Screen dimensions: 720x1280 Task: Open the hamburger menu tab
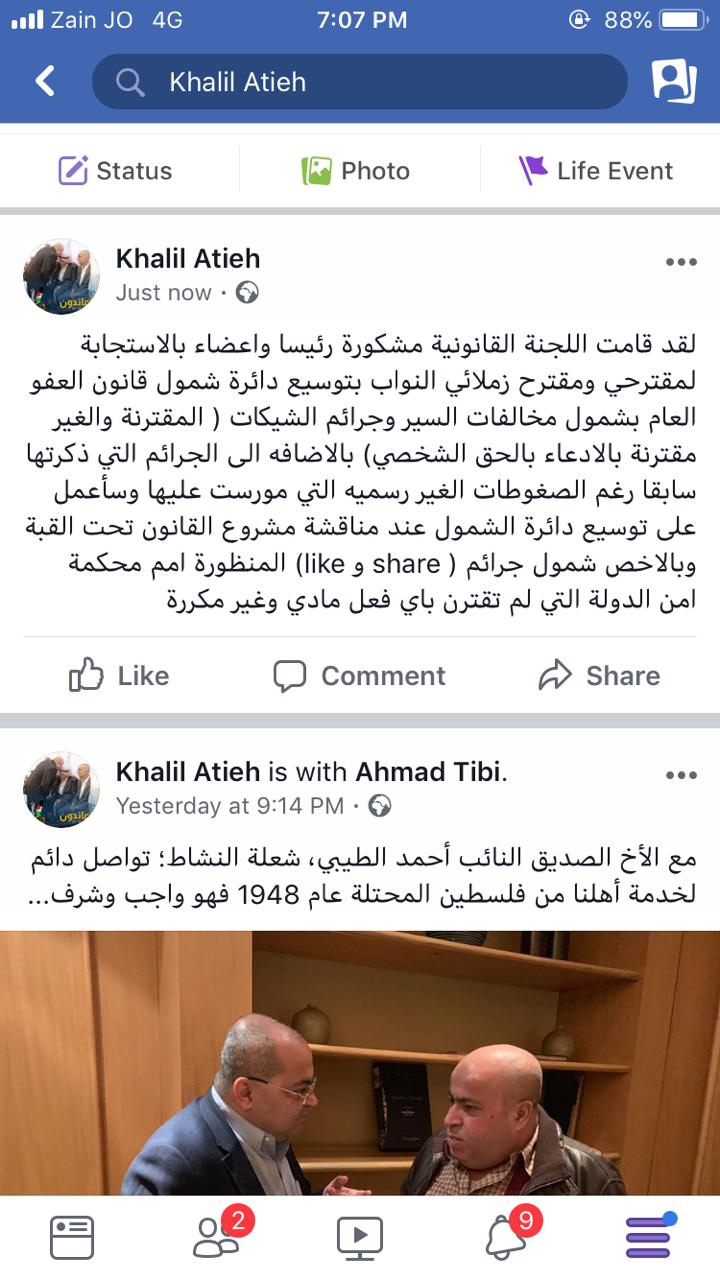coord(648,1238)
